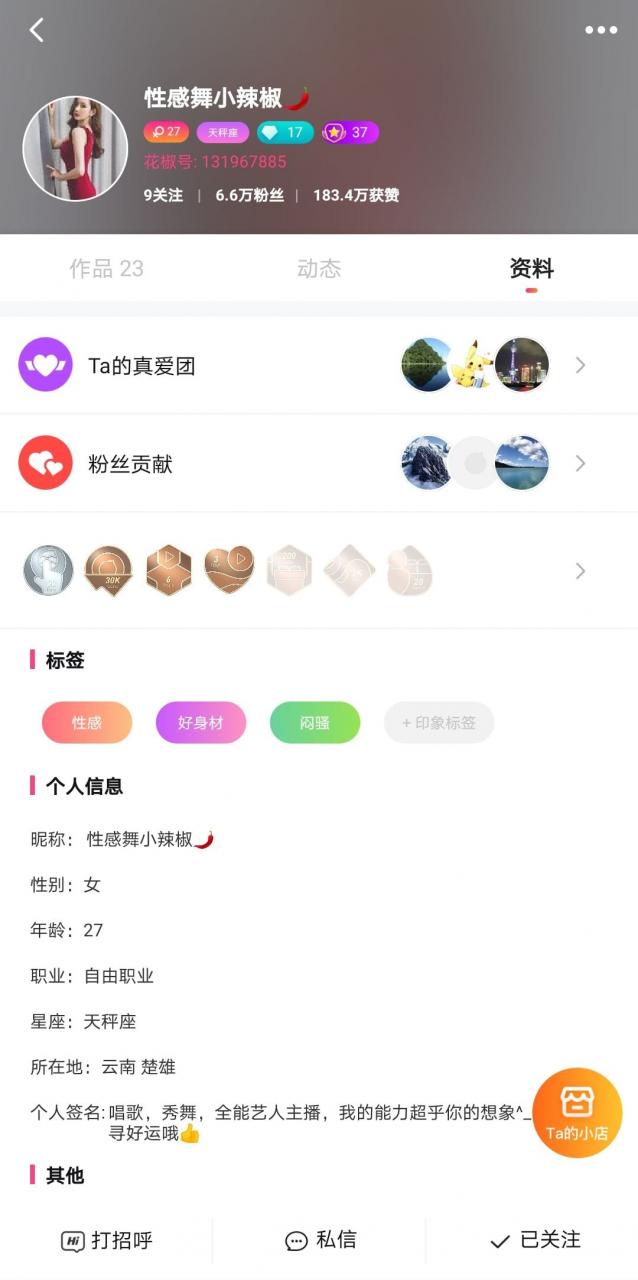View the 6.6万粉丝 followers list

[x=249, y=195]
